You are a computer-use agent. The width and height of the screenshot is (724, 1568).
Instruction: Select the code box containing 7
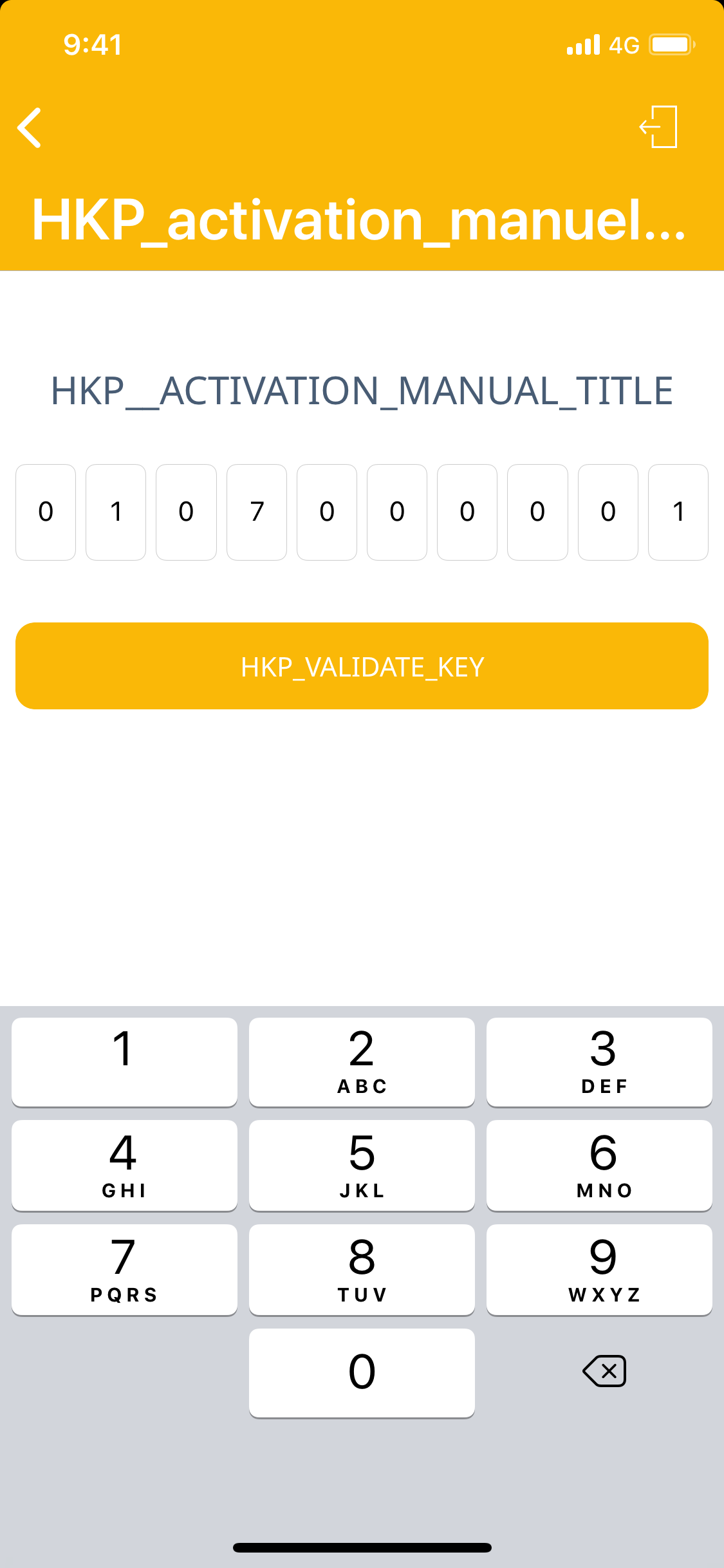point(257,512)
